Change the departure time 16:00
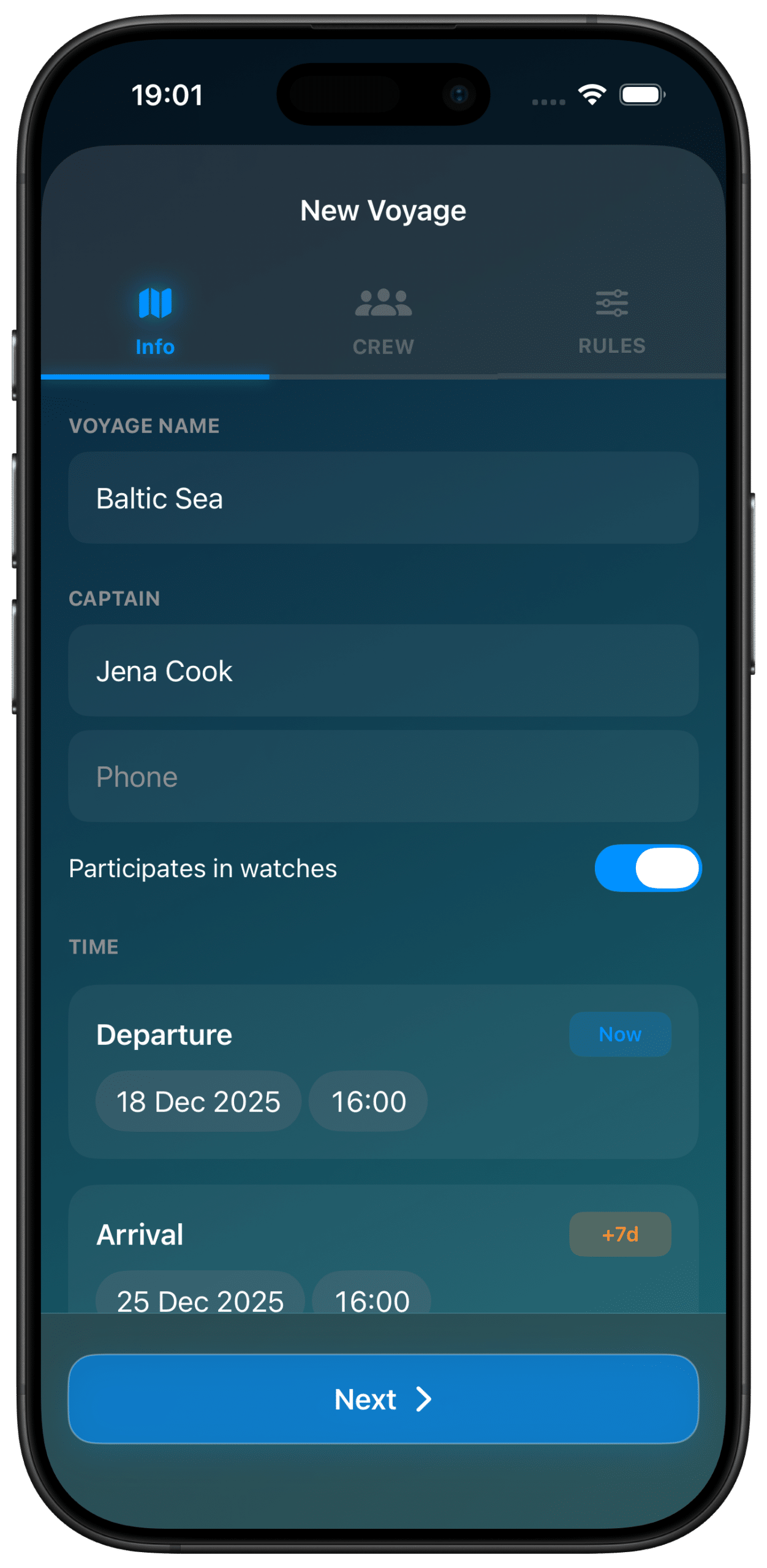The height and width of the screenshot is (1568, 767). click(368, 1101)
